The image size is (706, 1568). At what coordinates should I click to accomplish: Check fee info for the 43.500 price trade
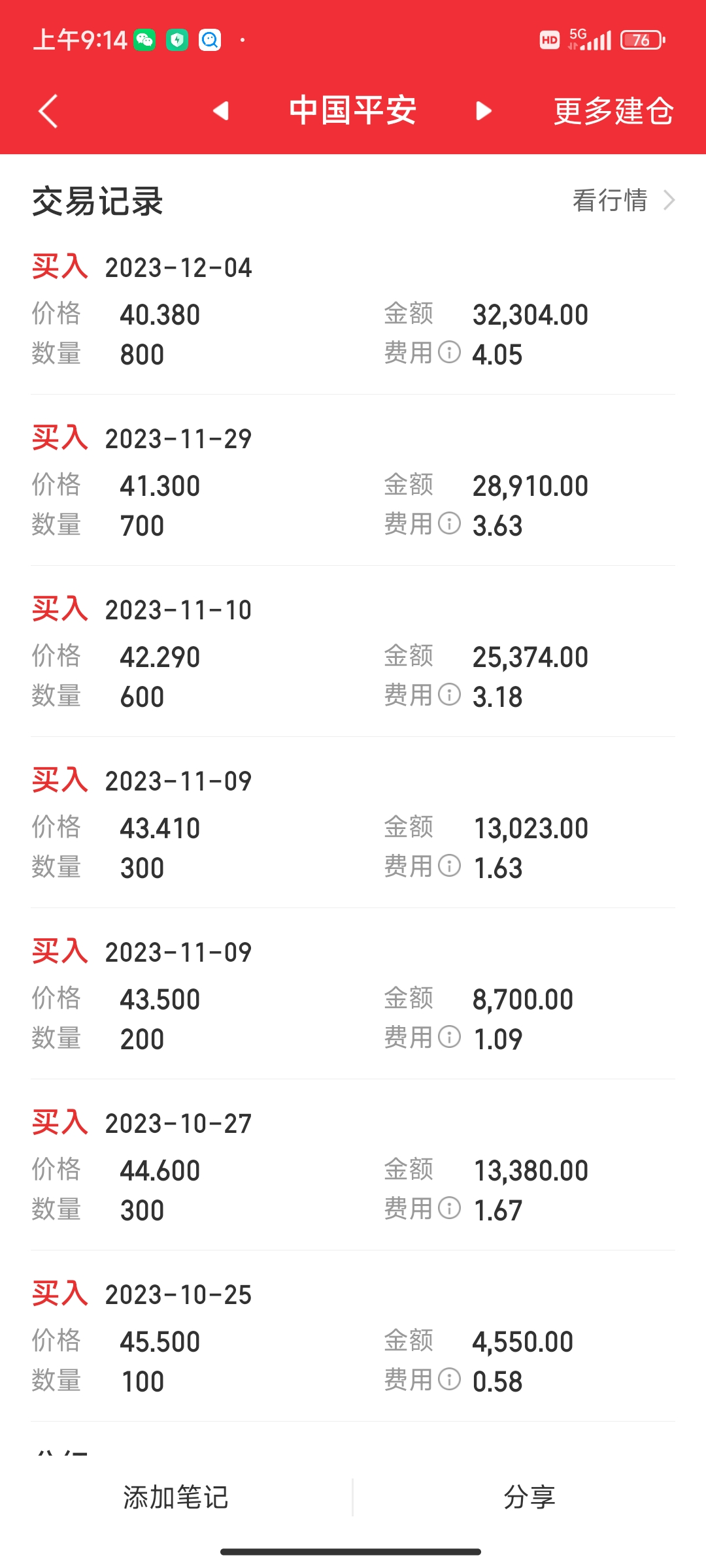(449, 1037)
